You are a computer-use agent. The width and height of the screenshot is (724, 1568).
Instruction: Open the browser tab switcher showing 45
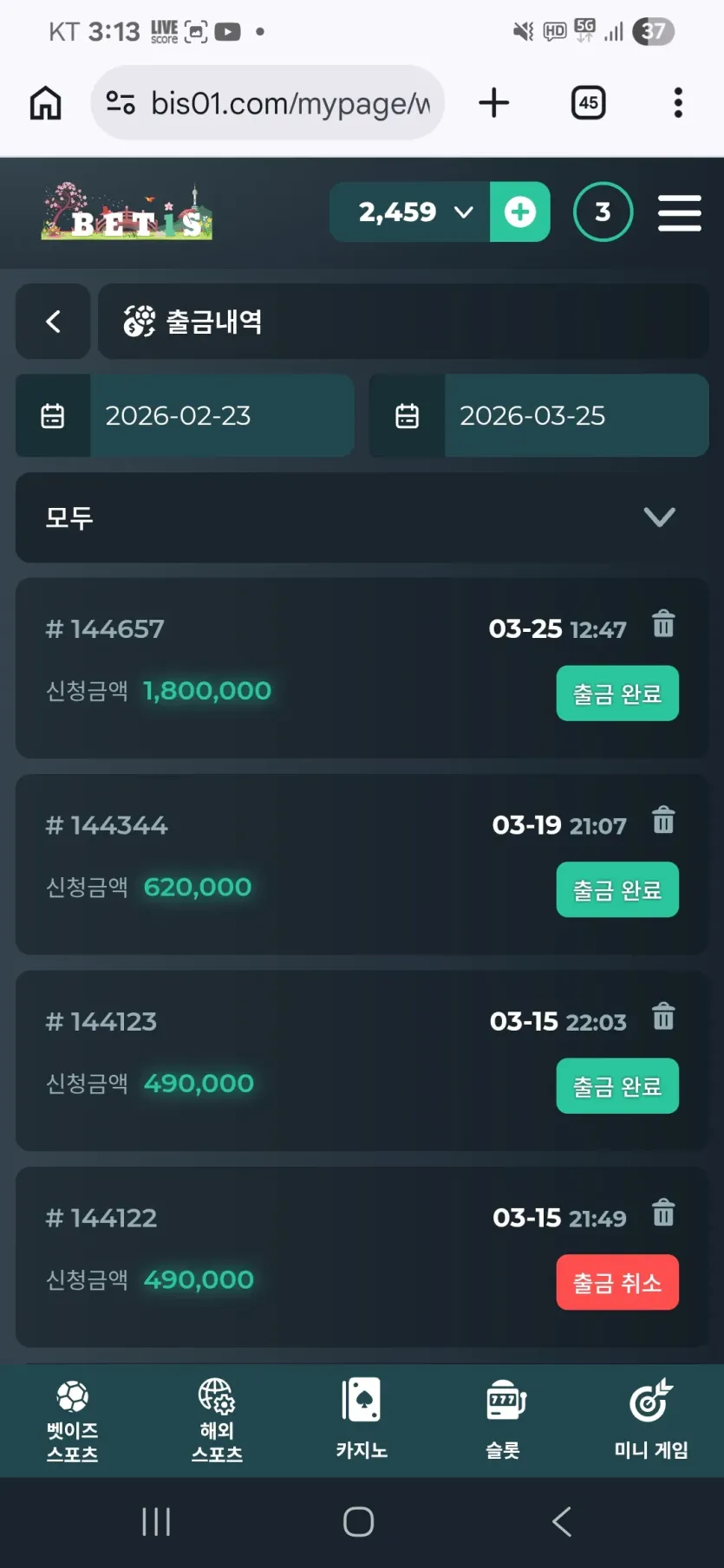588,103
